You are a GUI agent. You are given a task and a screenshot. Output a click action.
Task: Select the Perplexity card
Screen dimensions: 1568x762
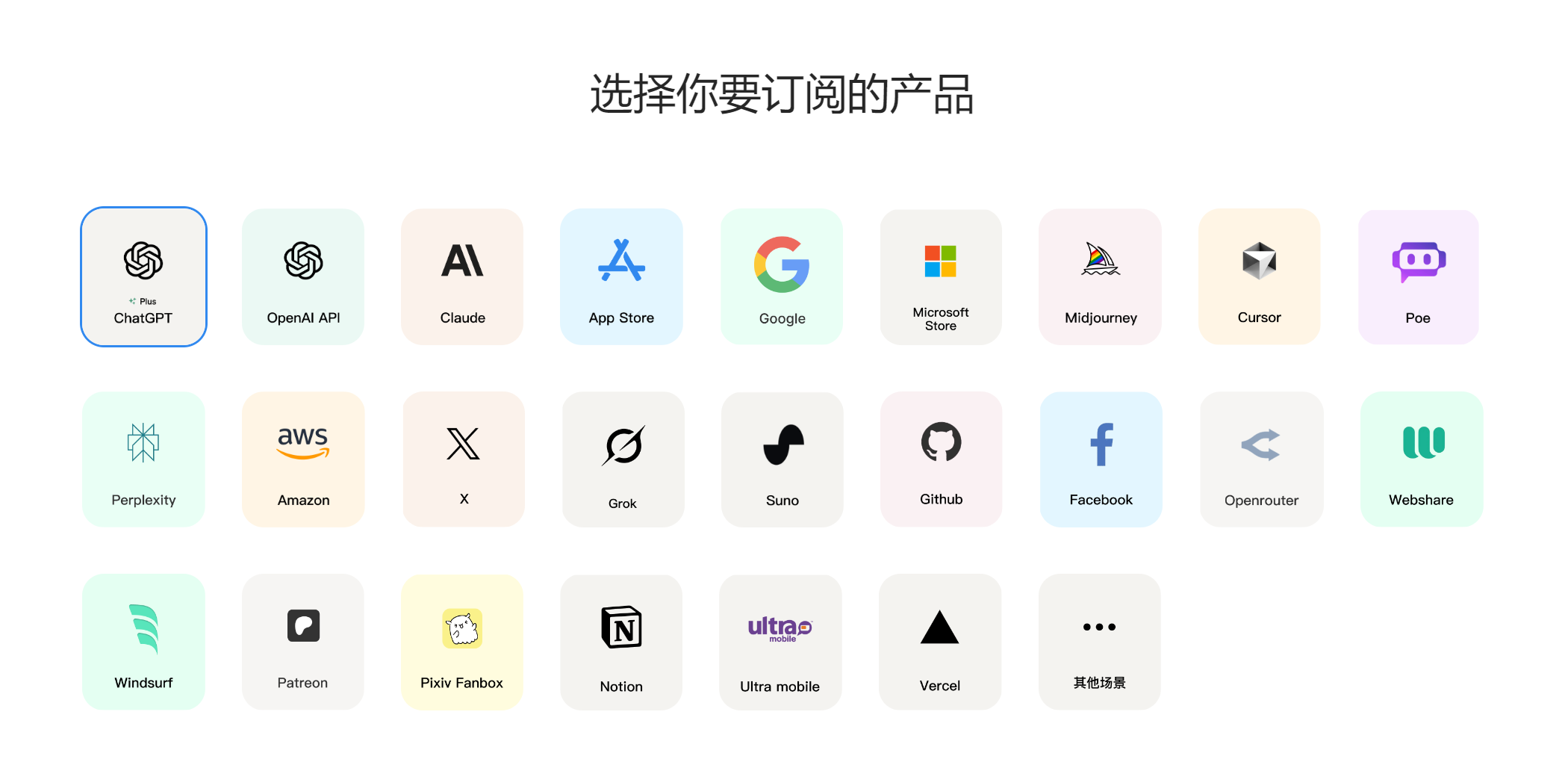coord(143,459)
